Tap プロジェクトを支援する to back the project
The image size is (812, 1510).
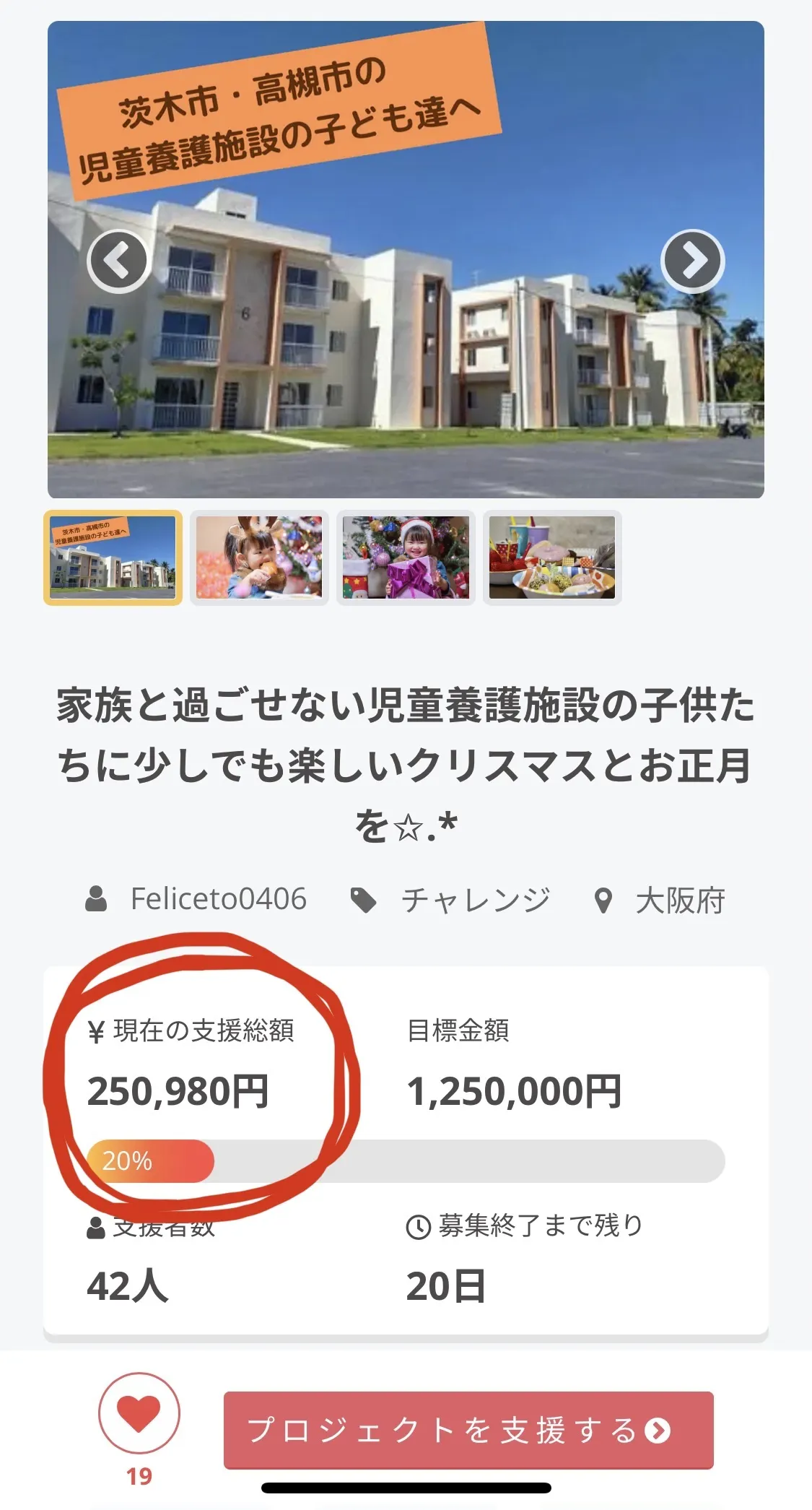click(x=468, y=1430)
